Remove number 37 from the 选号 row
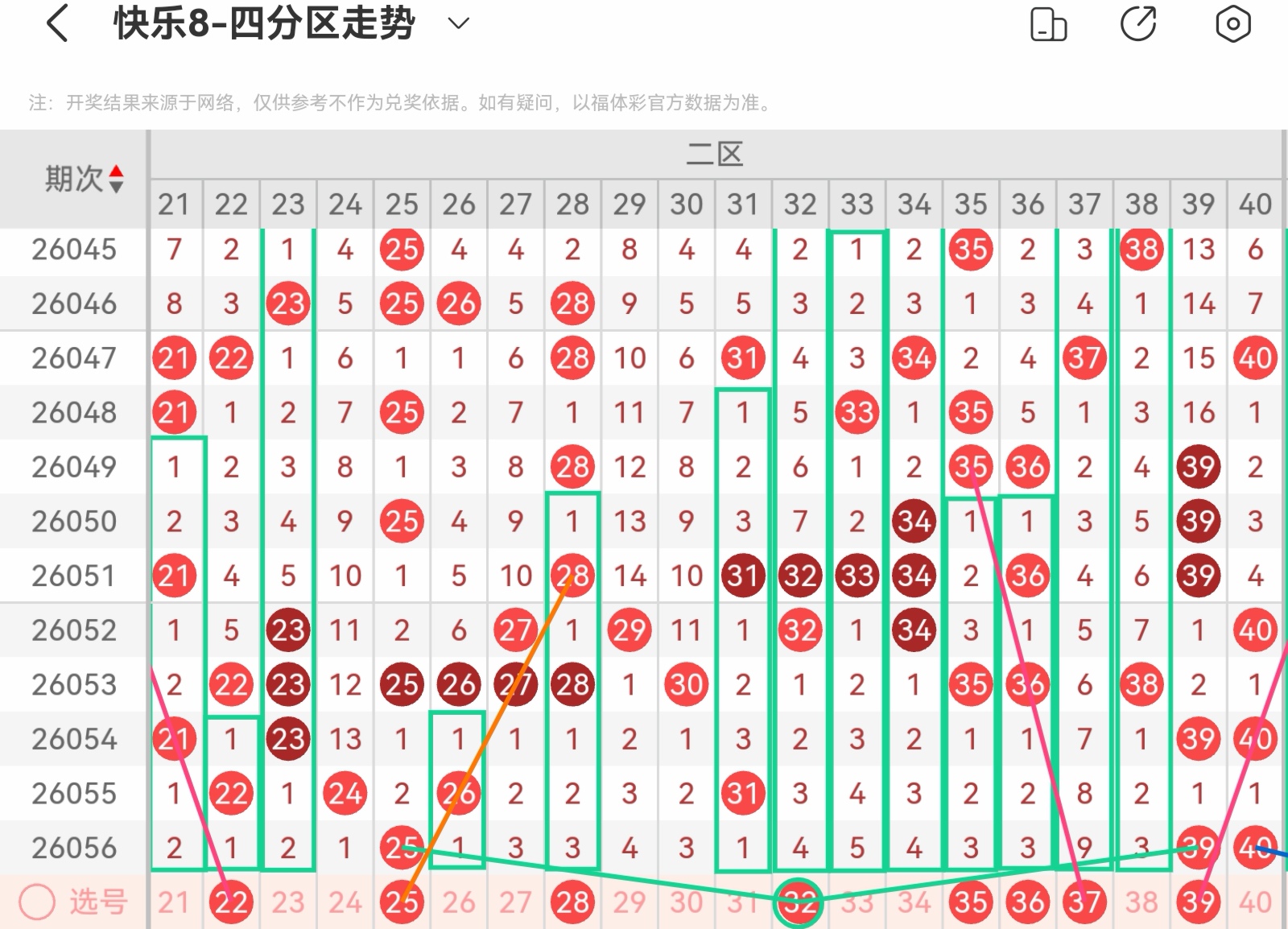Viewport: 1288px width, 929px height. [1084, 902]
